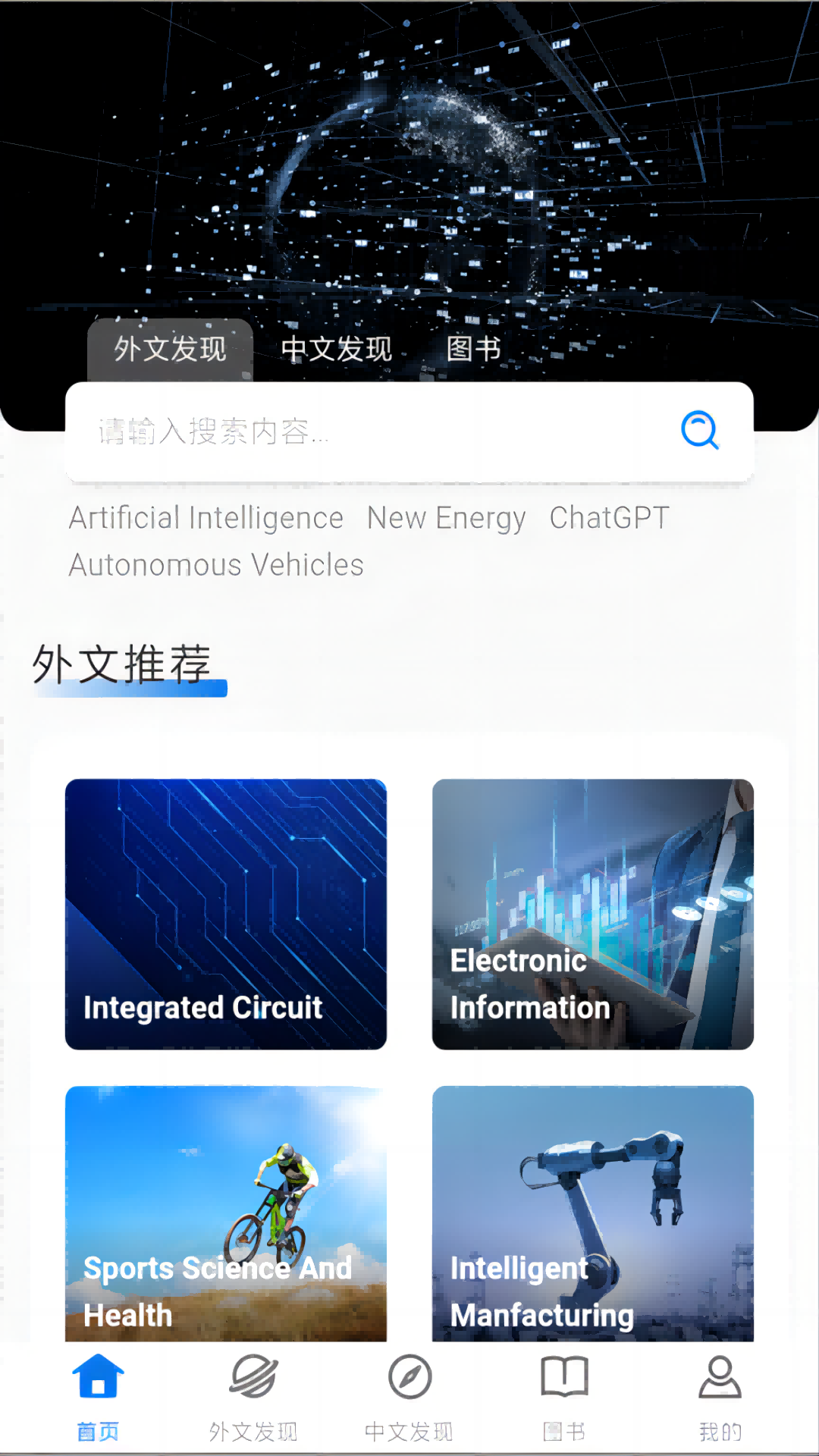
Task: Open the Integrated Circuit category card
Action: [226, 915]
